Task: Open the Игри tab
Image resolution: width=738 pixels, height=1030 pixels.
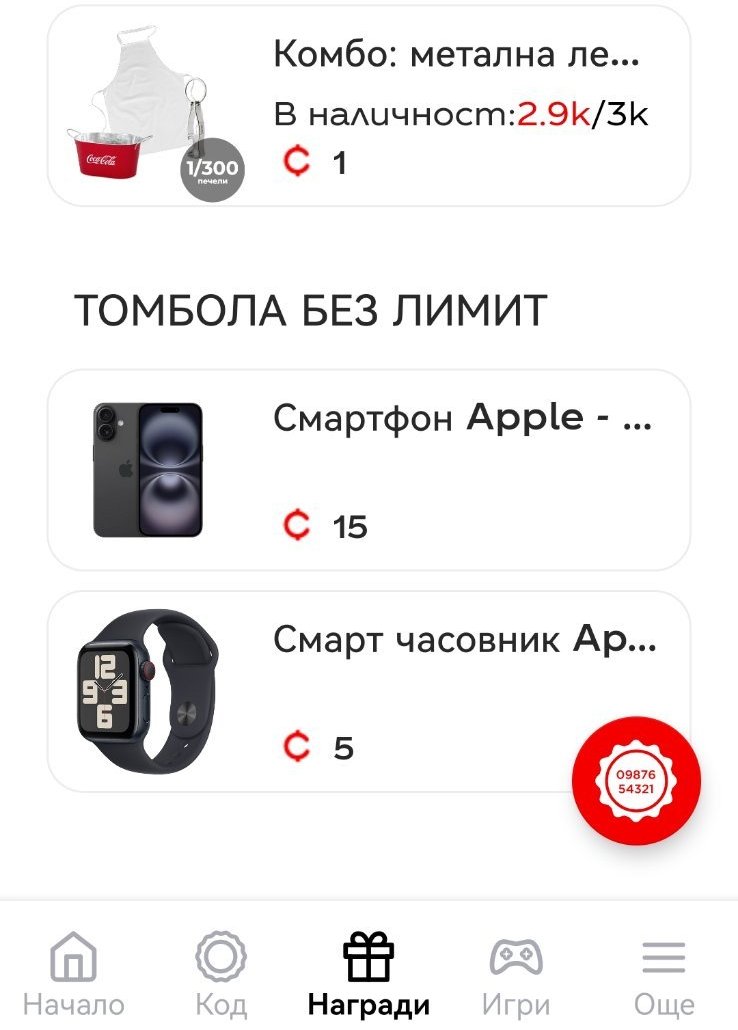Action: coord(515,974)
